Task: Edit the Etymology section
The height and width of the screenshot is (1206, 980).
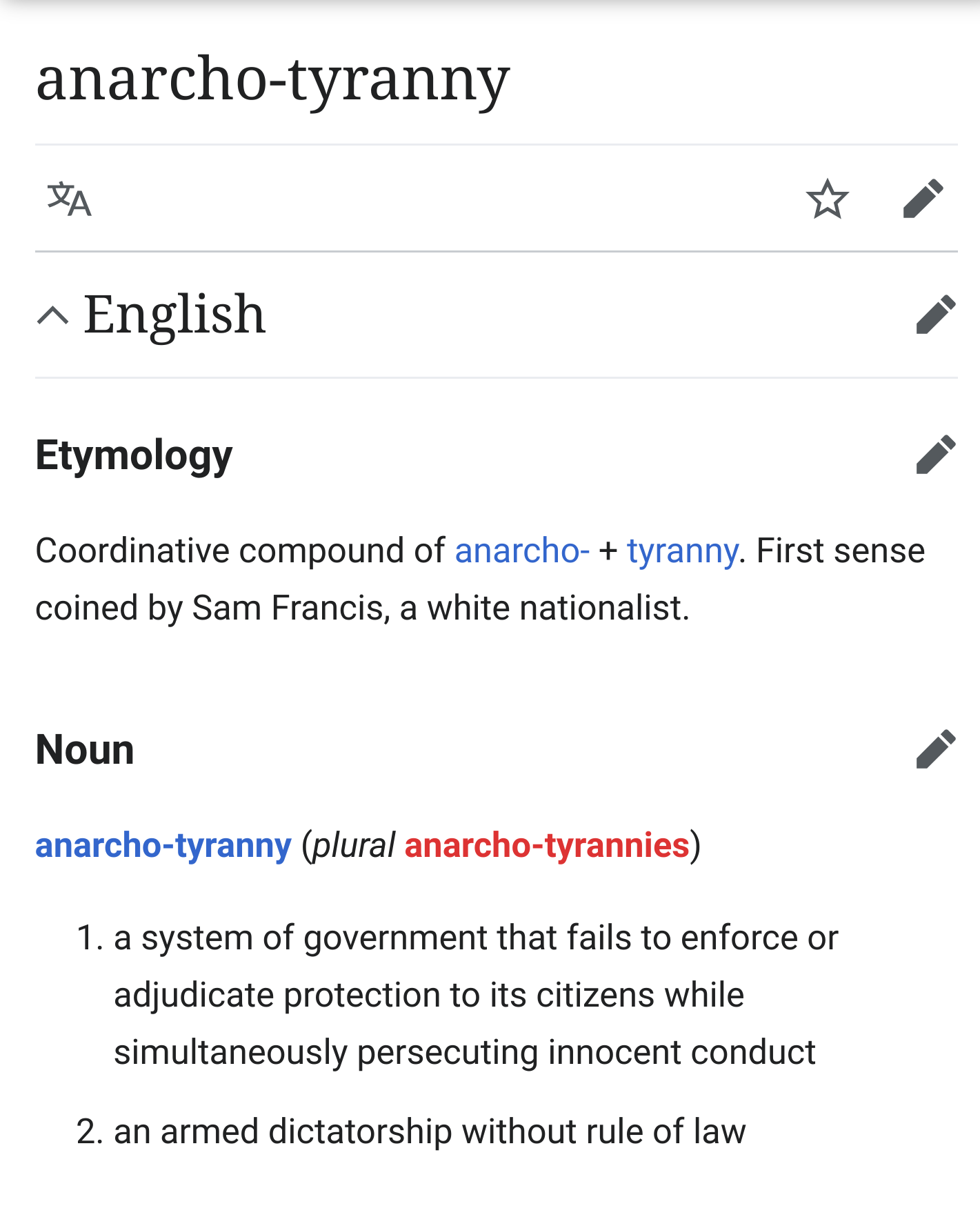Action: [935, 455]
